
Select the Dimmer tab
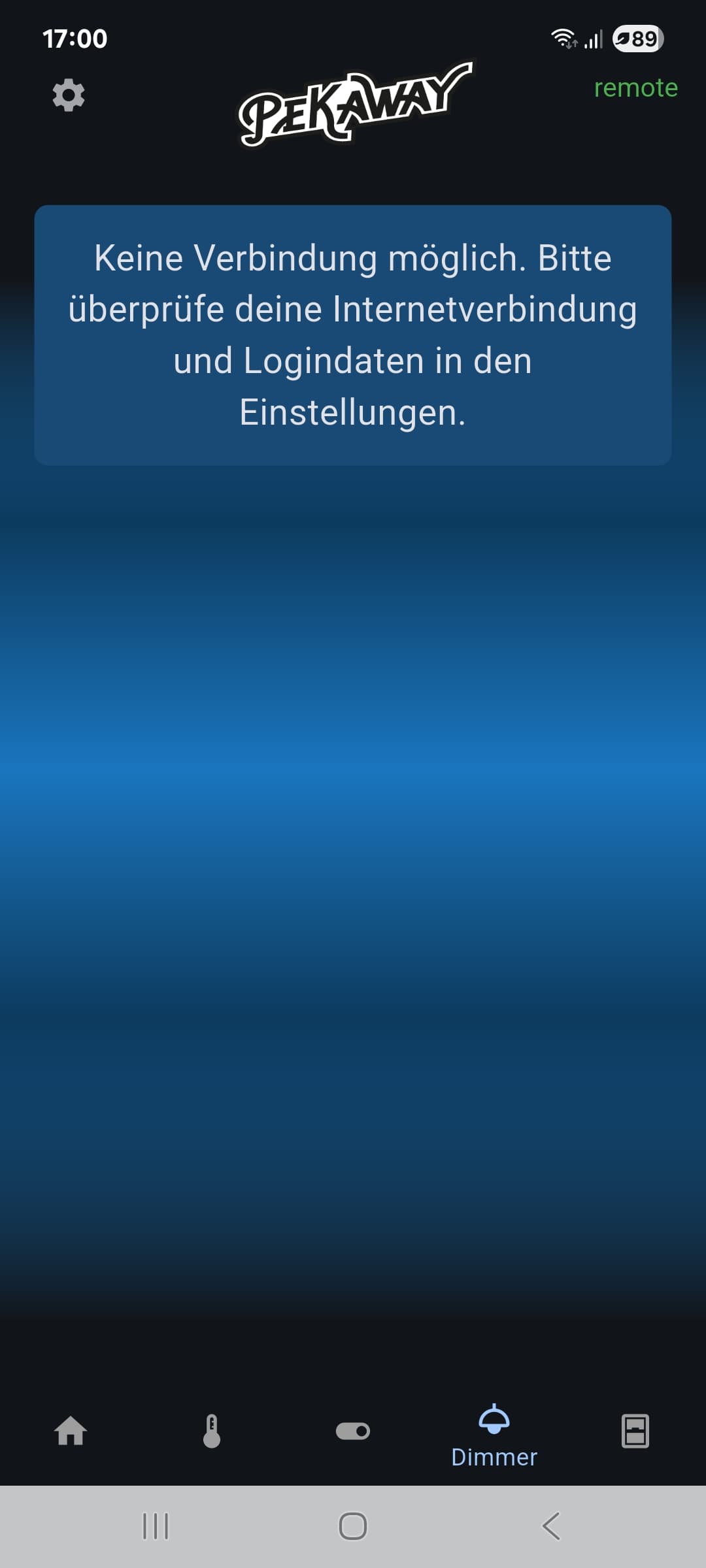[x=494, y=1436]
